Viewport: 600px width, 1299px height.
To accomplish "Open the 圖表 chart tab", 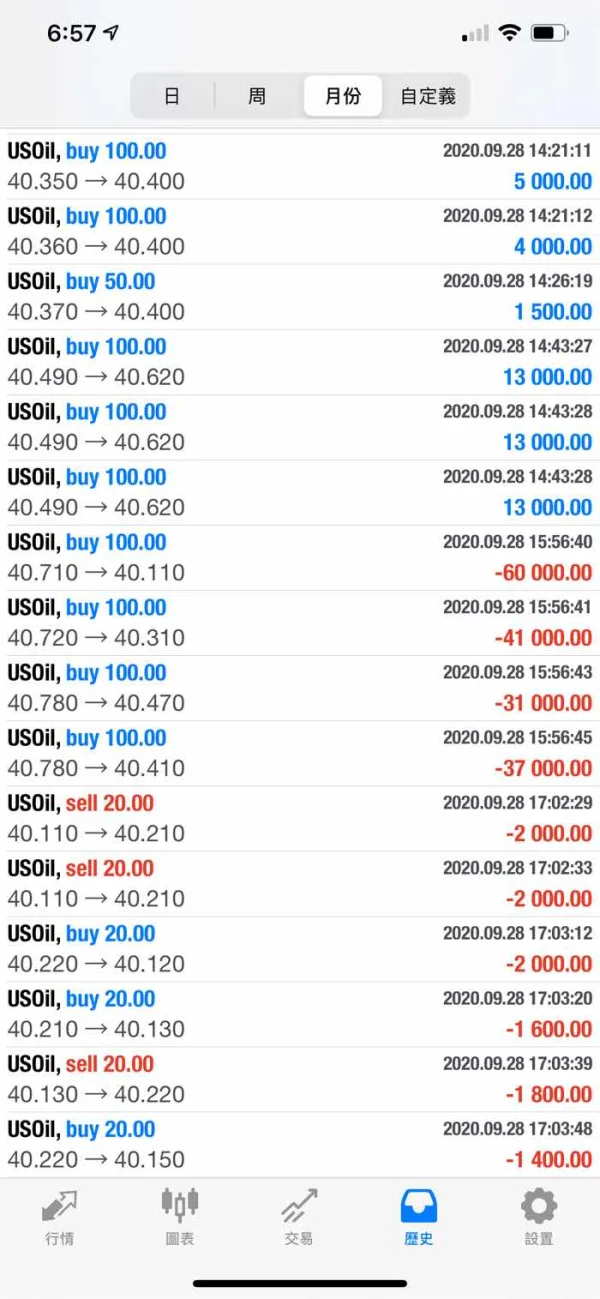I will 180,1215.
